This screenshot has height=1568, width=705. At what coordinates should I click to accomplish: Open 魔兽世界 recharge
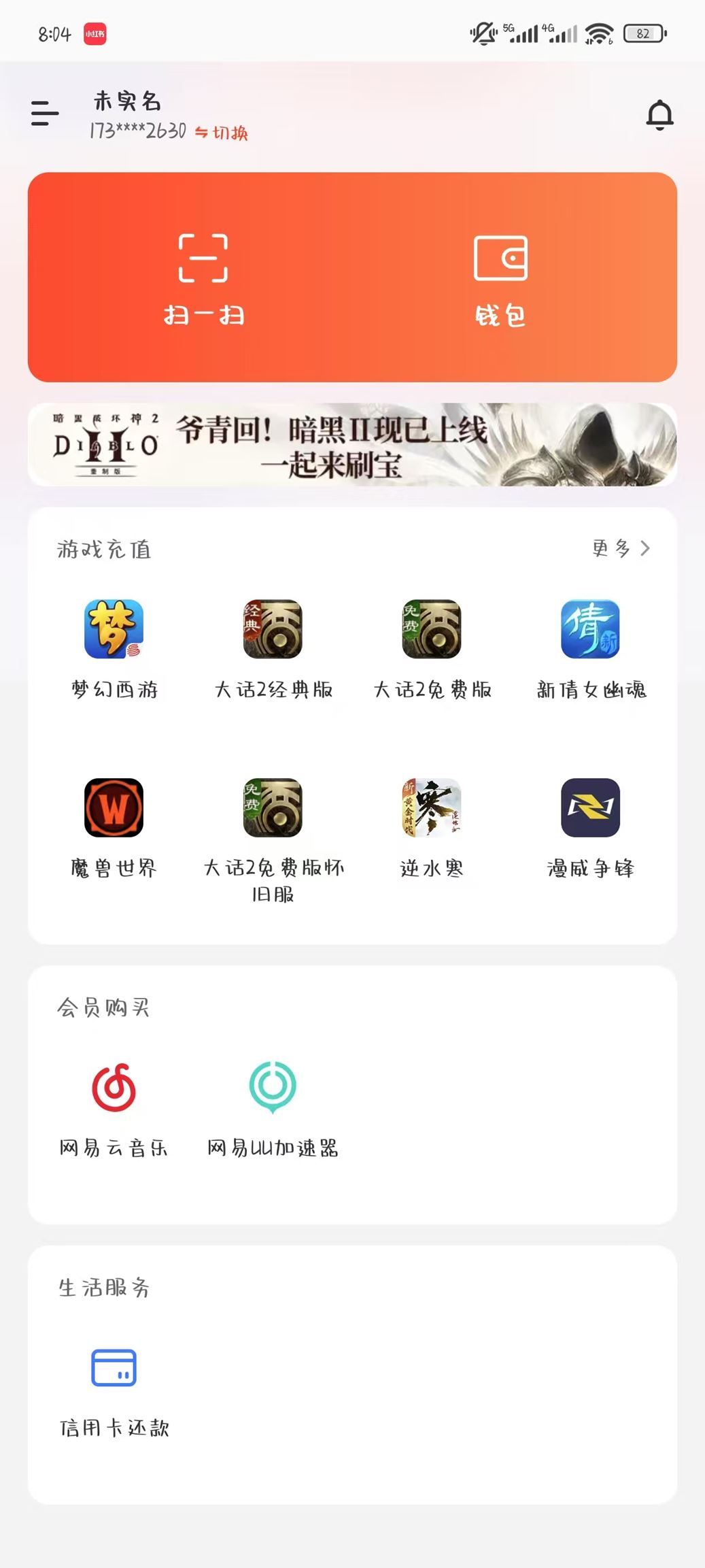(x=114, y=824)
